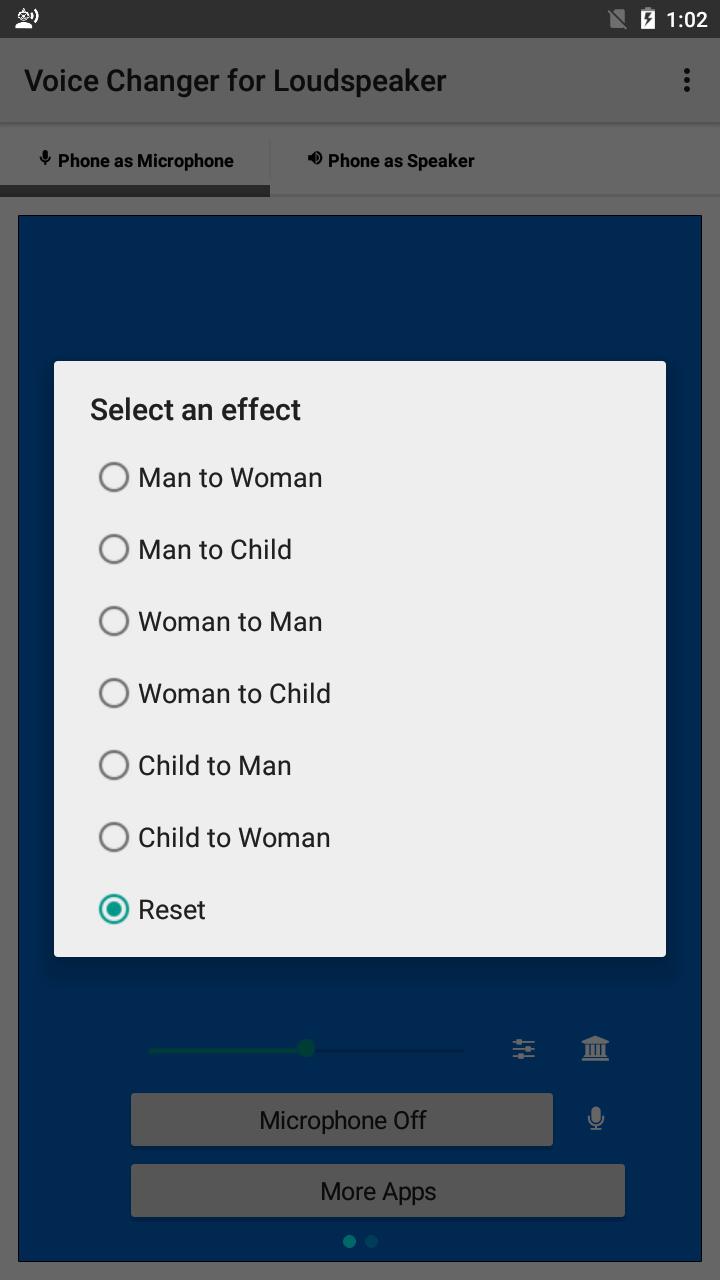
Task: Select the Man to Woman effect
Action: (360, 477)
